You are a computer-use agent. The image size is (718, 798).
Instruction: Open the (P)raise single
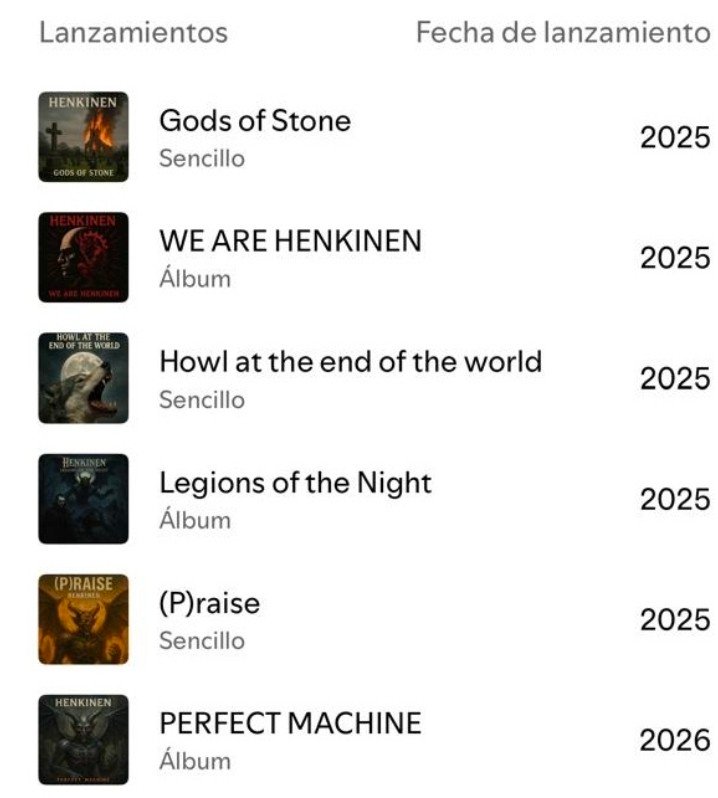tap(209, 604)
